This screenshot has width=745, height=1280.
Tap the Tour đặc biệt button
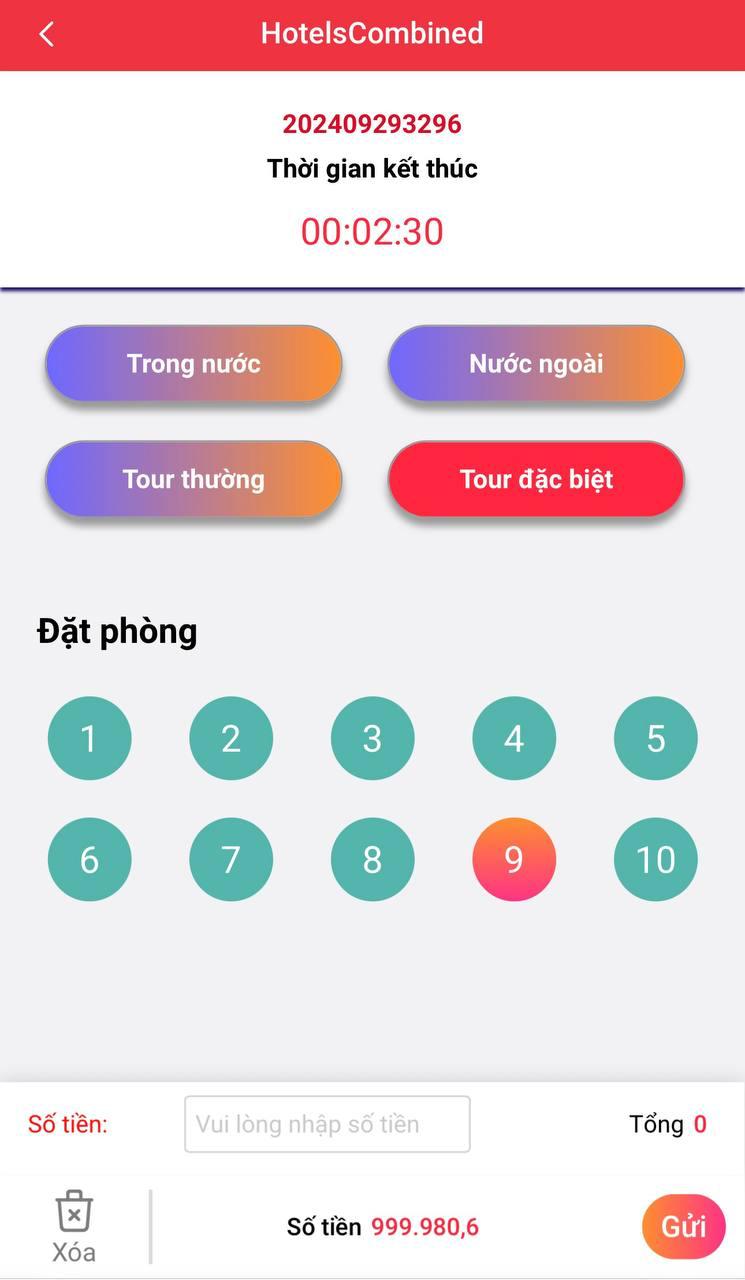(536, 479)
